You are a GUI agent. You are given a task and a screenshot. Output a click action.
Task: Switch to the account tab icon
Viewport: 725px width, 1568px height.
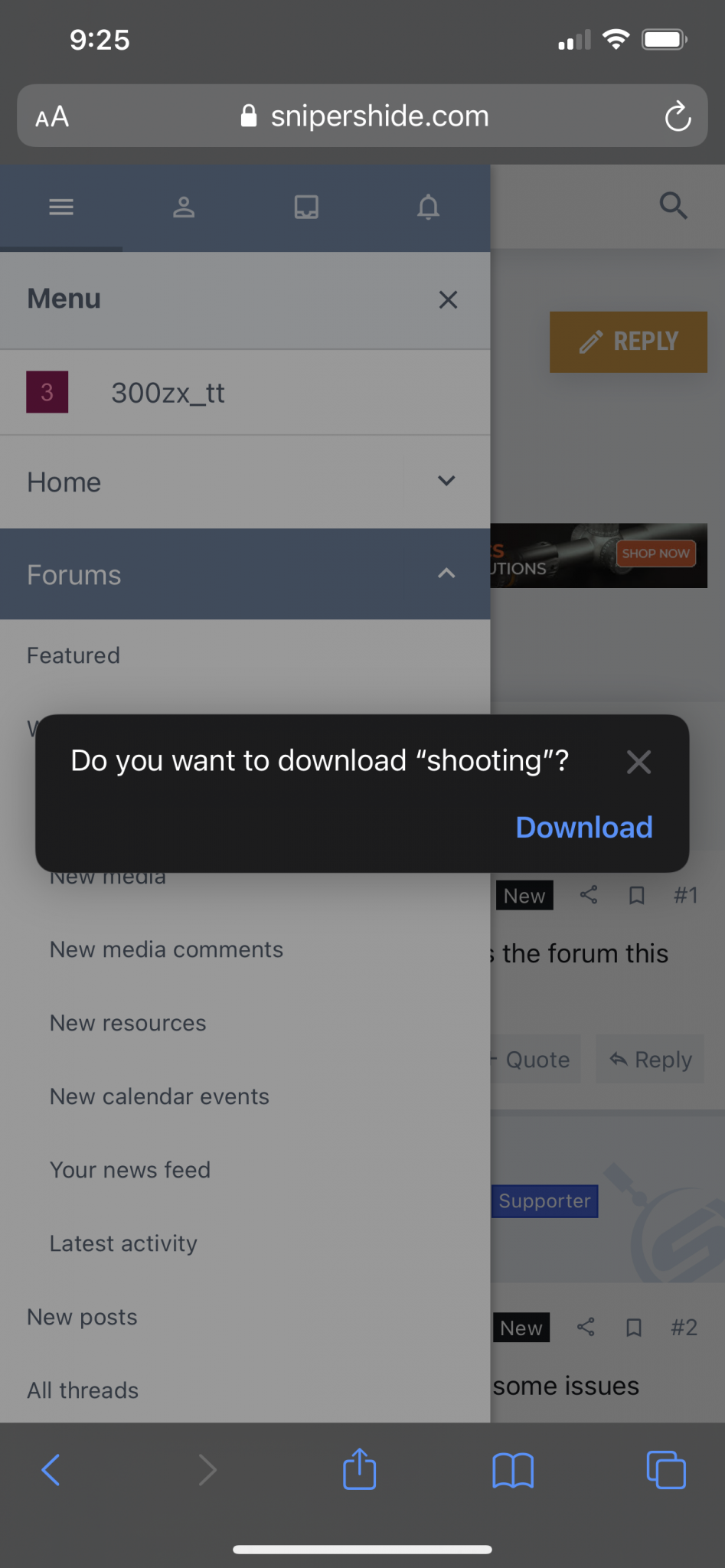(x=184, y=207)
